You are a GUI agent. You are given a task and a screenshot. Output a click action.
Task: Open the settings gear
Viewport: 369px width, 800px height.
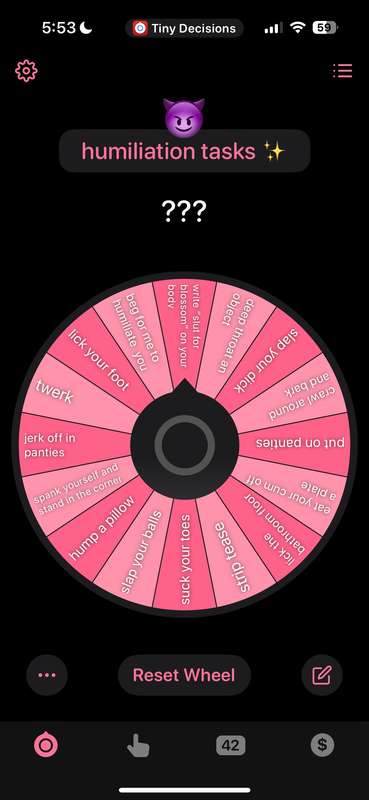pos(26,70)
